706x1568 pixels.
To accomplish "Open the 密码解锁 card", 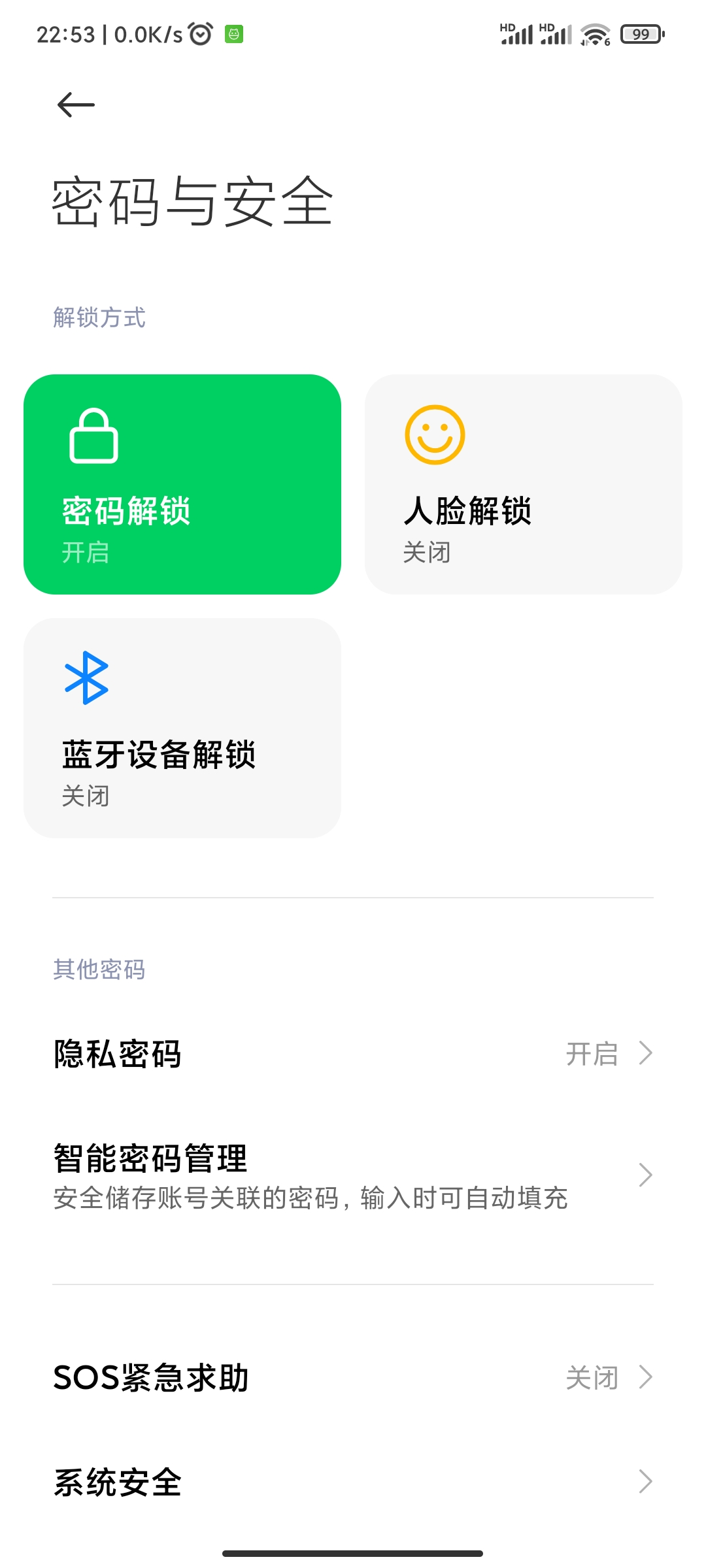I will pos(182,484).
